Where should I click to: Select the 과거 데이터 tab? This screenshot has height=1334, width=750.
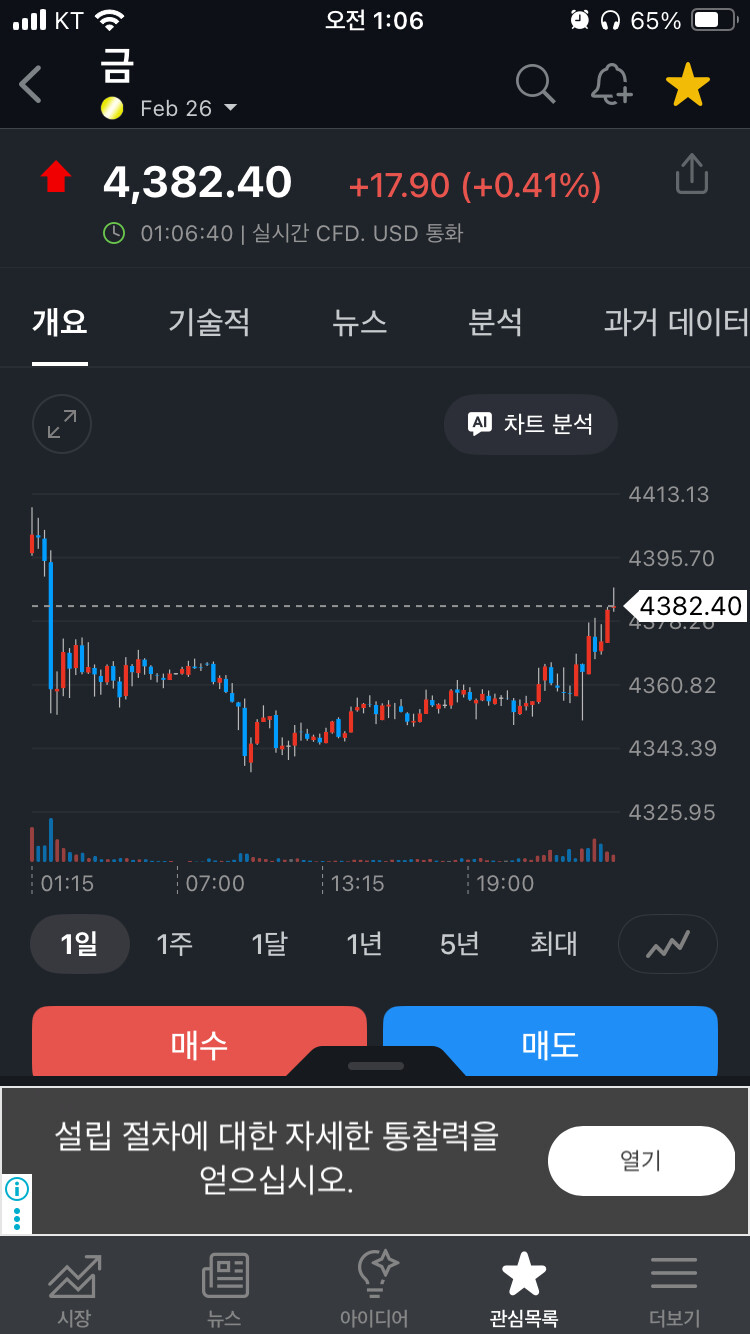pos(675,322)
